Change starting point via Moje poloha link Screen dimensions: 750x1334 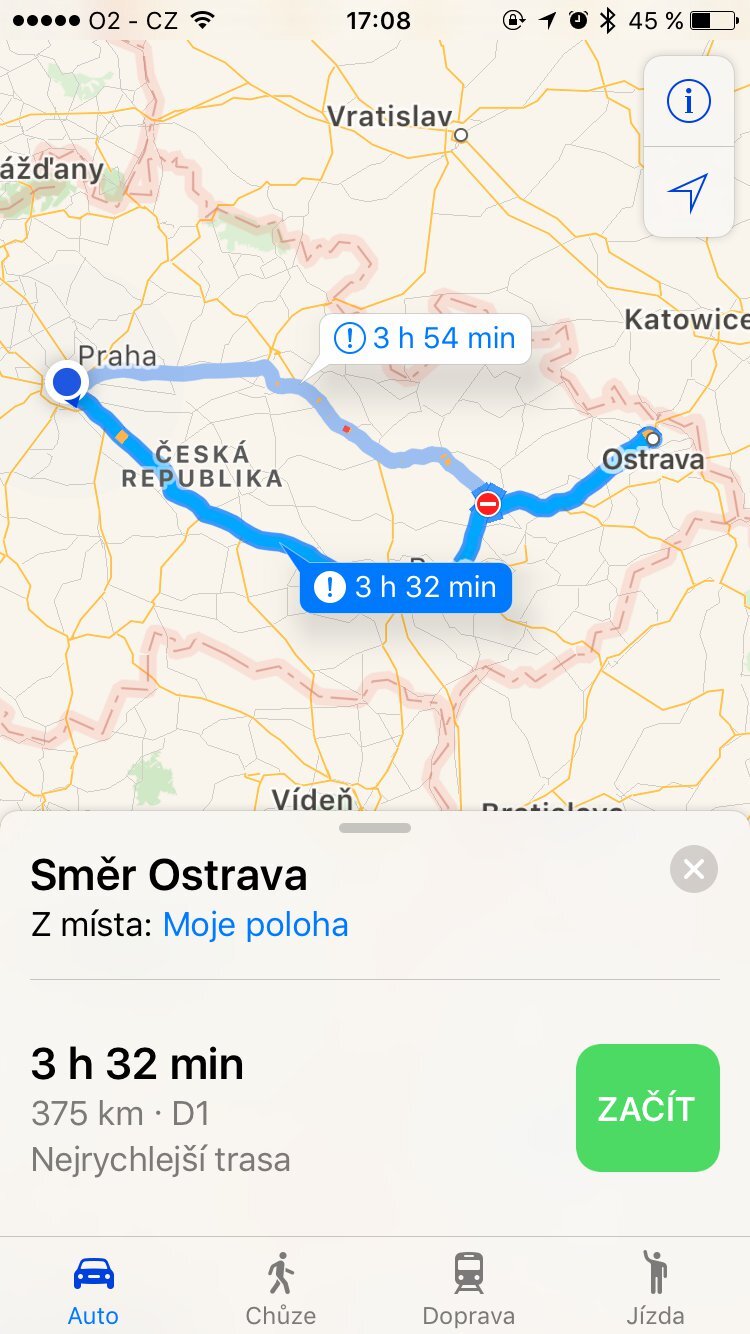click(256, 924)
